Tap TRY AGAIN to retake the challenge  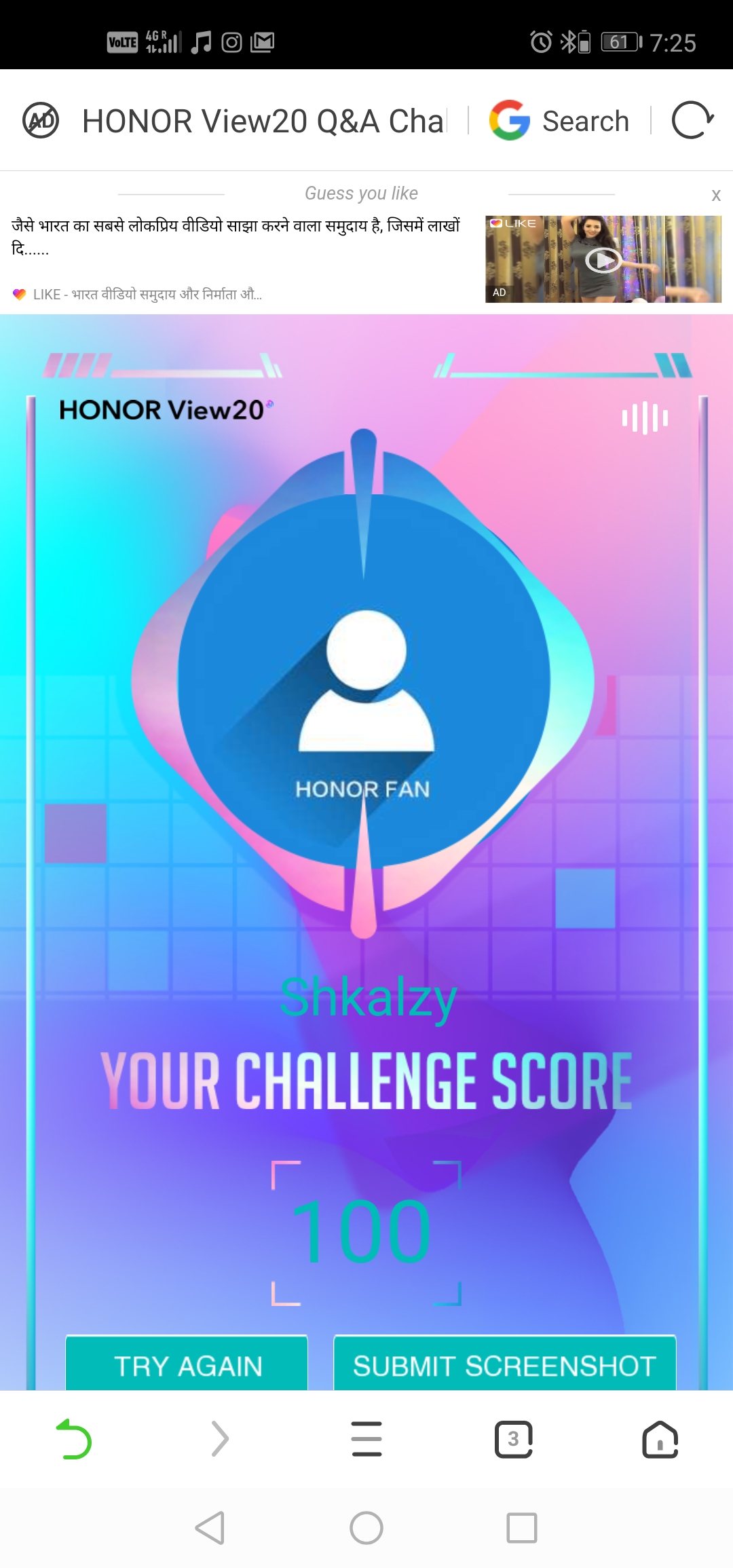pyautogui.click(x=187, y=1365)
